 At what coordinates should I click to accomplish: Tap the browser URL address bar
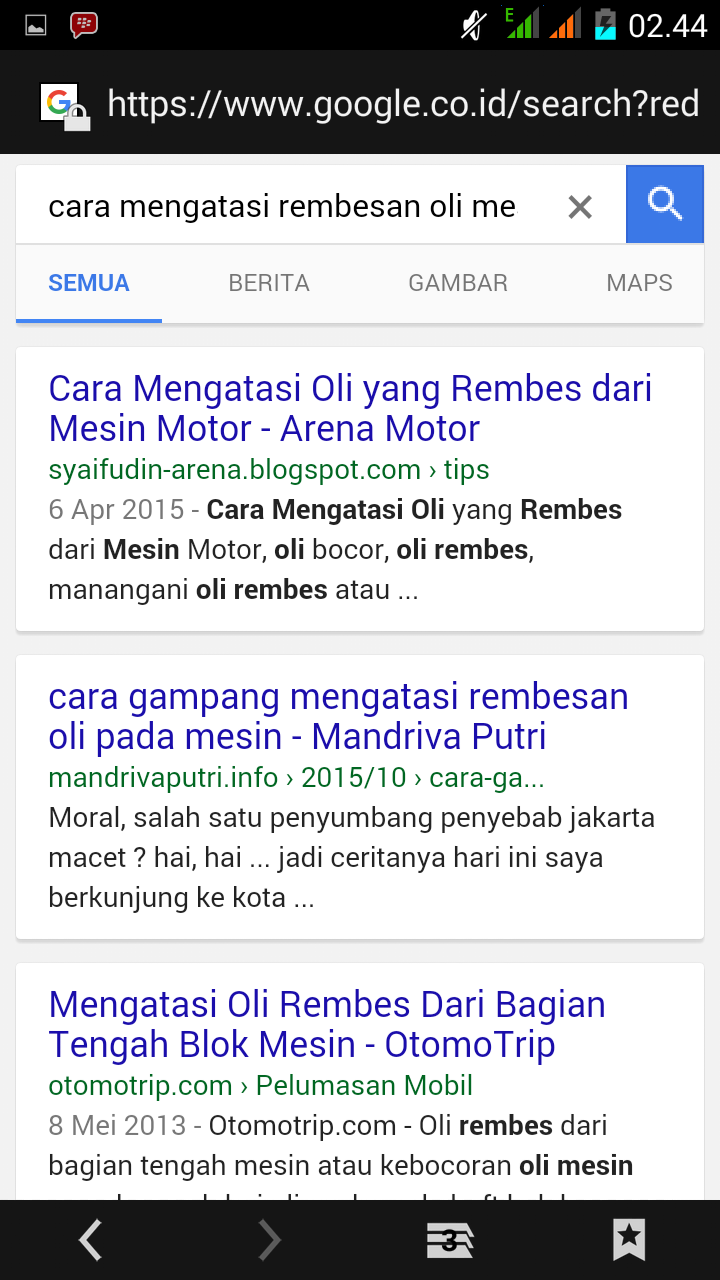[x=404, y=104]
